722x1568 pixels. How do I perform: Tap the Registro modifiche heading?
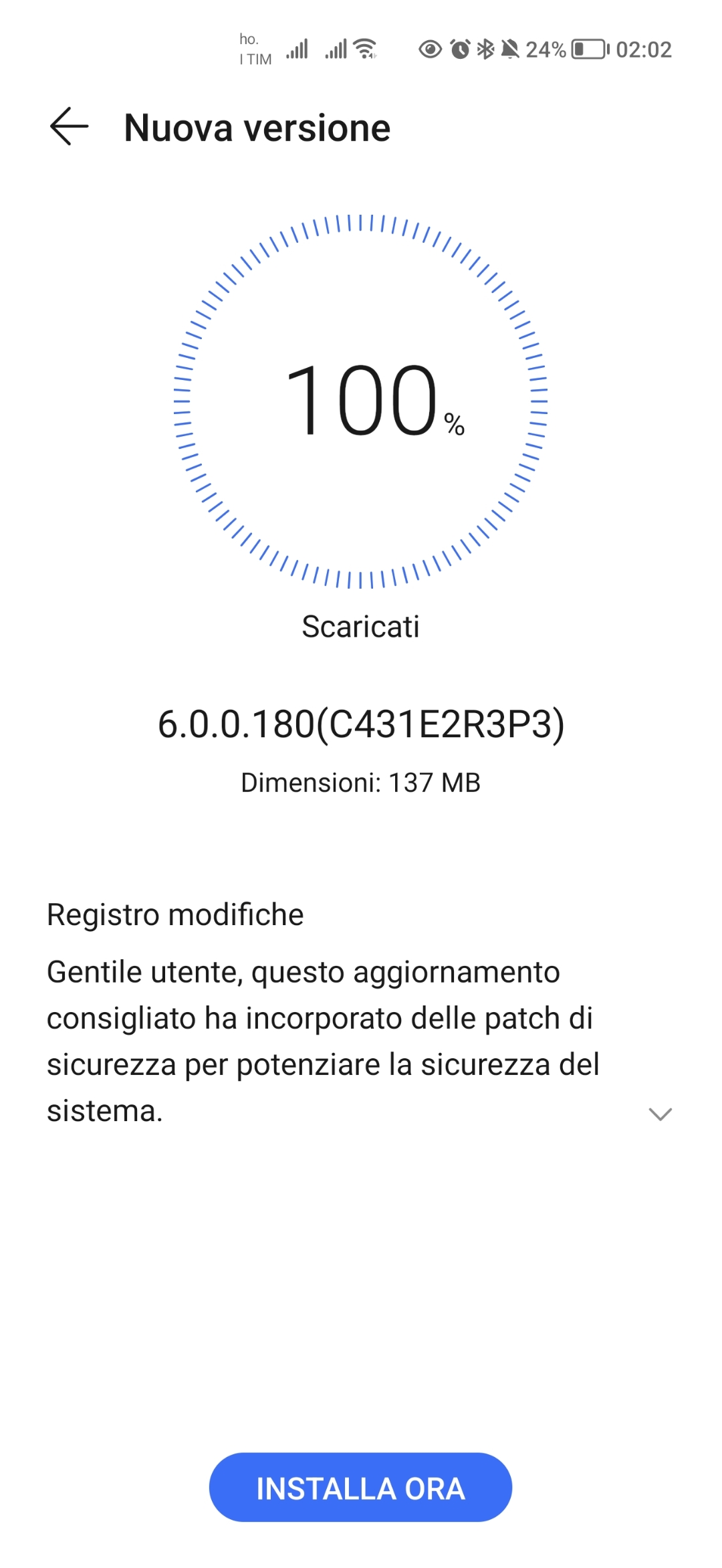pyautogui.click(x=174, y=914)
